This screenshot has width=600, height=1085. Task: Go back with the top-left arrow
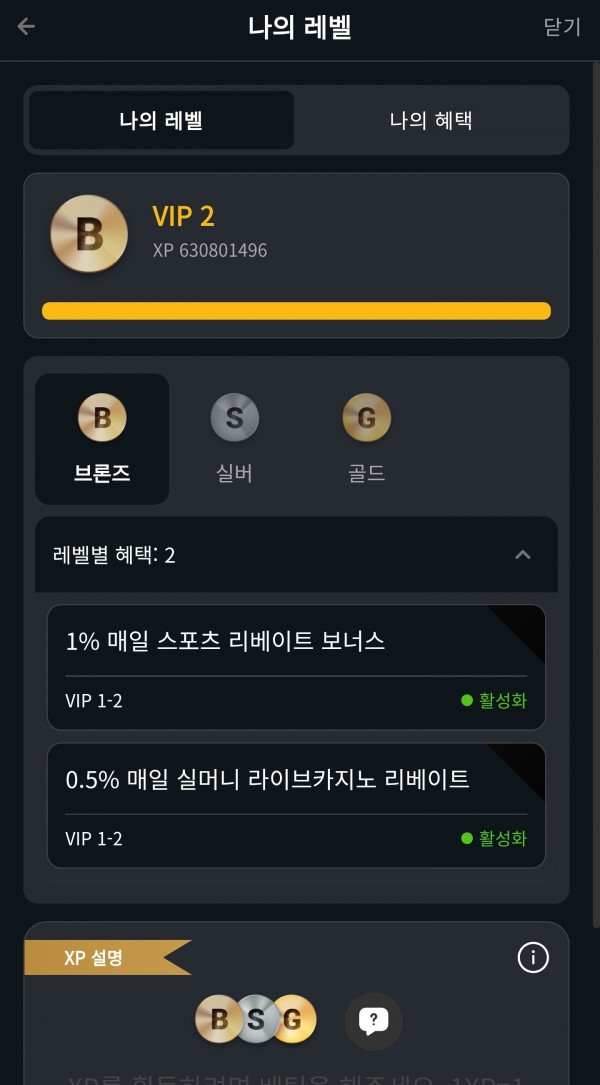(26, 27)
